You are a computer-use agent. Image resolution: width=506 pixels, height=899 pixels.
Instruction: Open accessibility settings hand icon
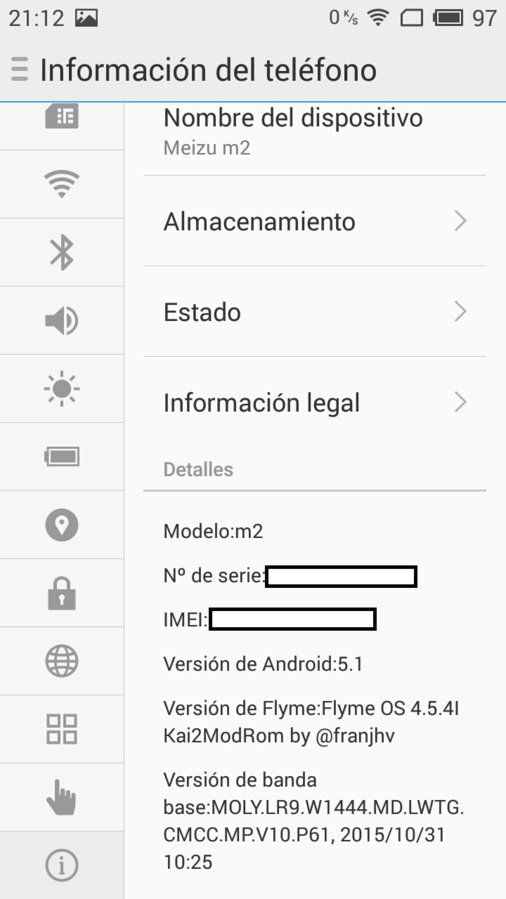pyautogui.click(x=62, y=798)
